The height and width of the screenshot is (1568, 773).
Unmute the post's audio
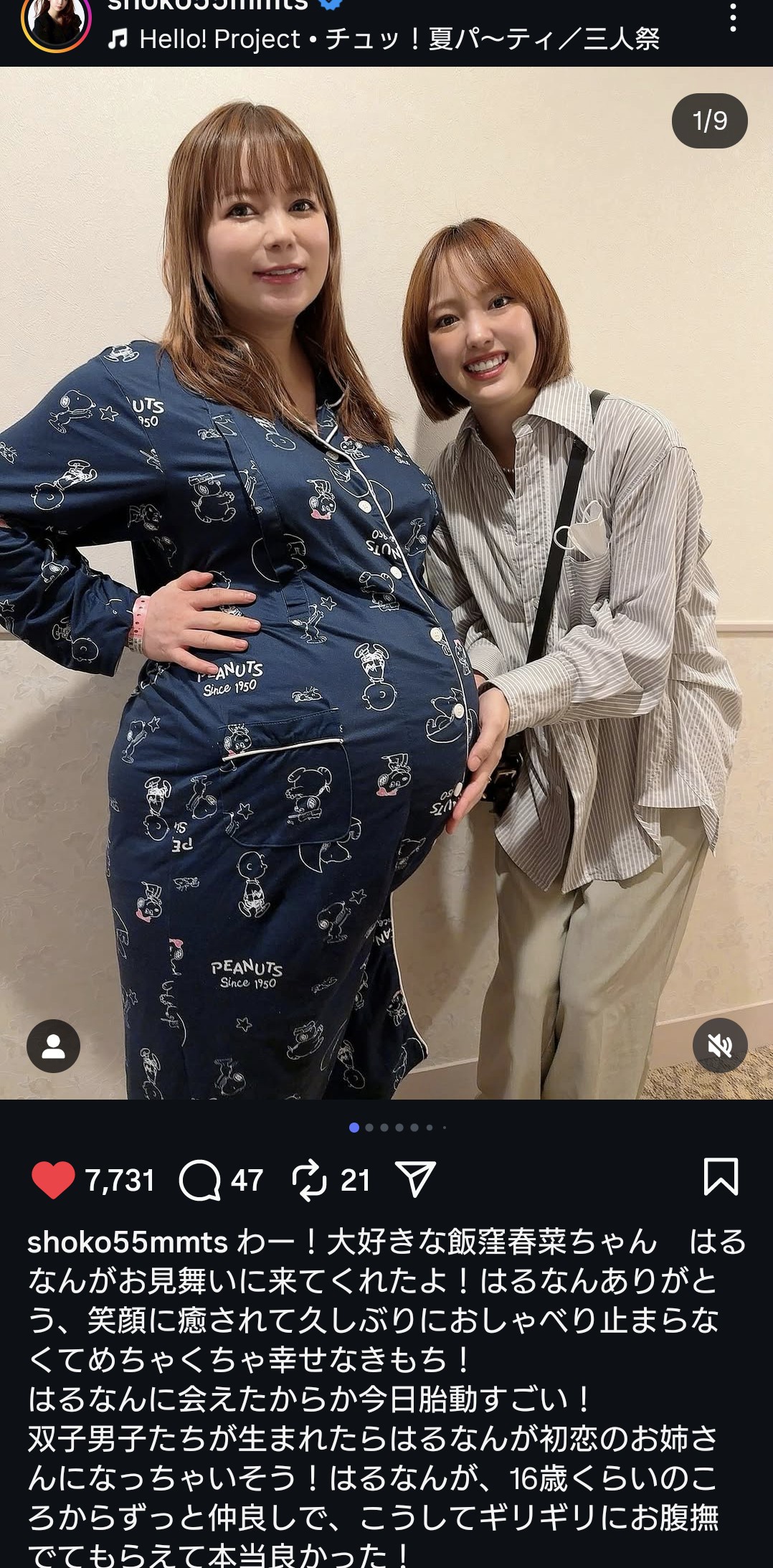[x=719, y=1046]
